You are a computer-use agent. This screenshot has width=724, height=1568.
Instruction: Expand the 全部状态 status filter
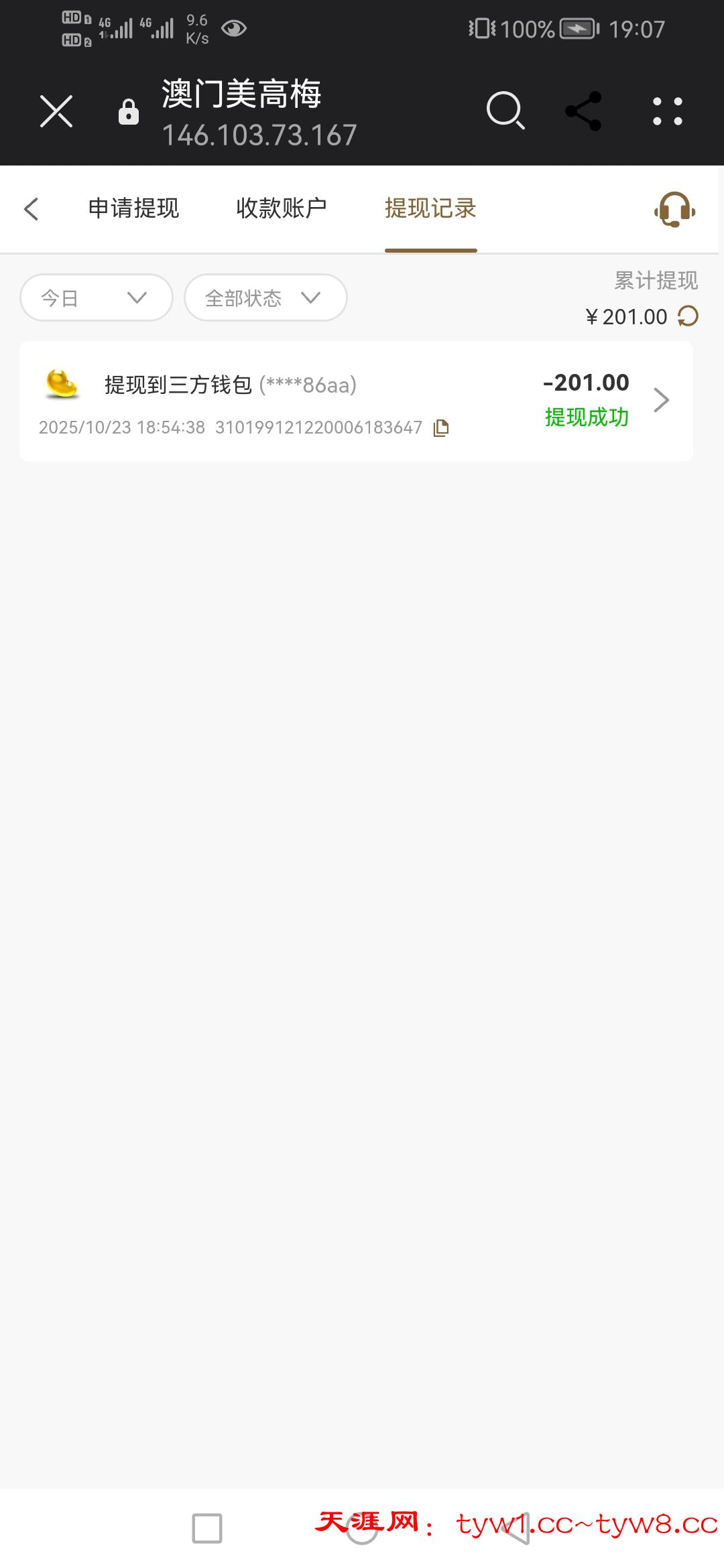265,298
